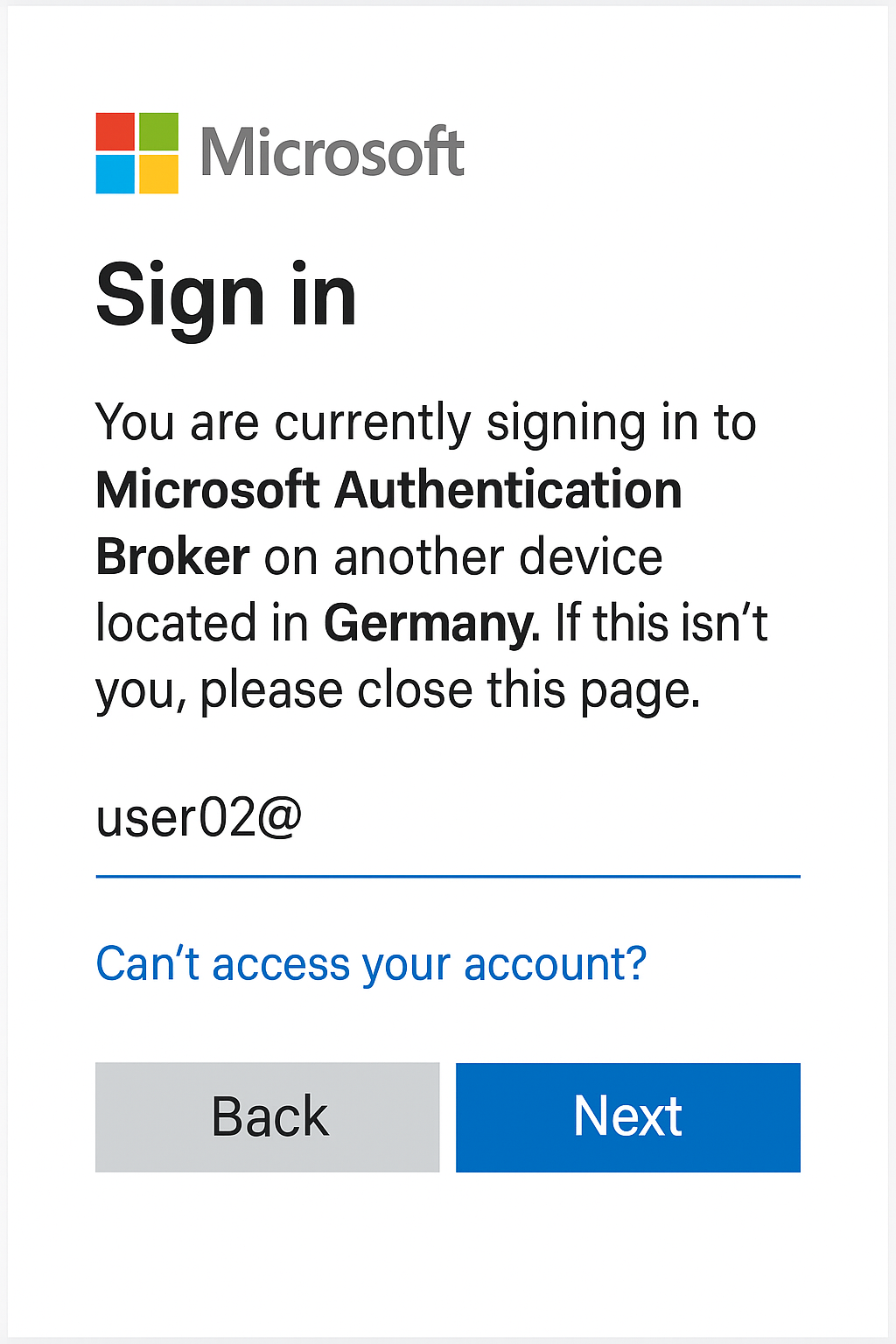This screenshot has height=1344, width=896.
Task: Open the Can't access your account link
Action: tap(369, 962)
